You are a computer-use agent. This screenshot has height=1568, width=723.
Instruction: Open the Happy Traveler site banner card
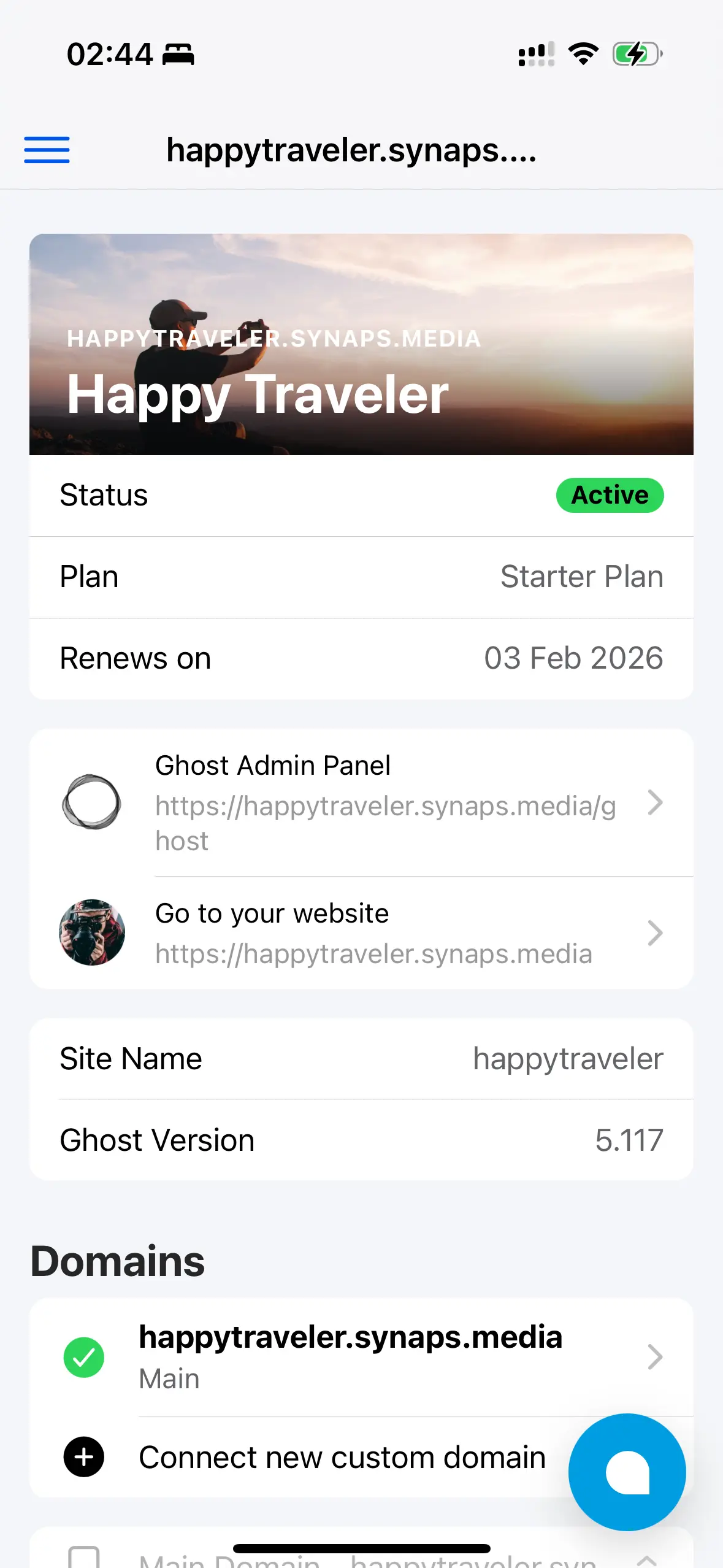click(361, 344)
